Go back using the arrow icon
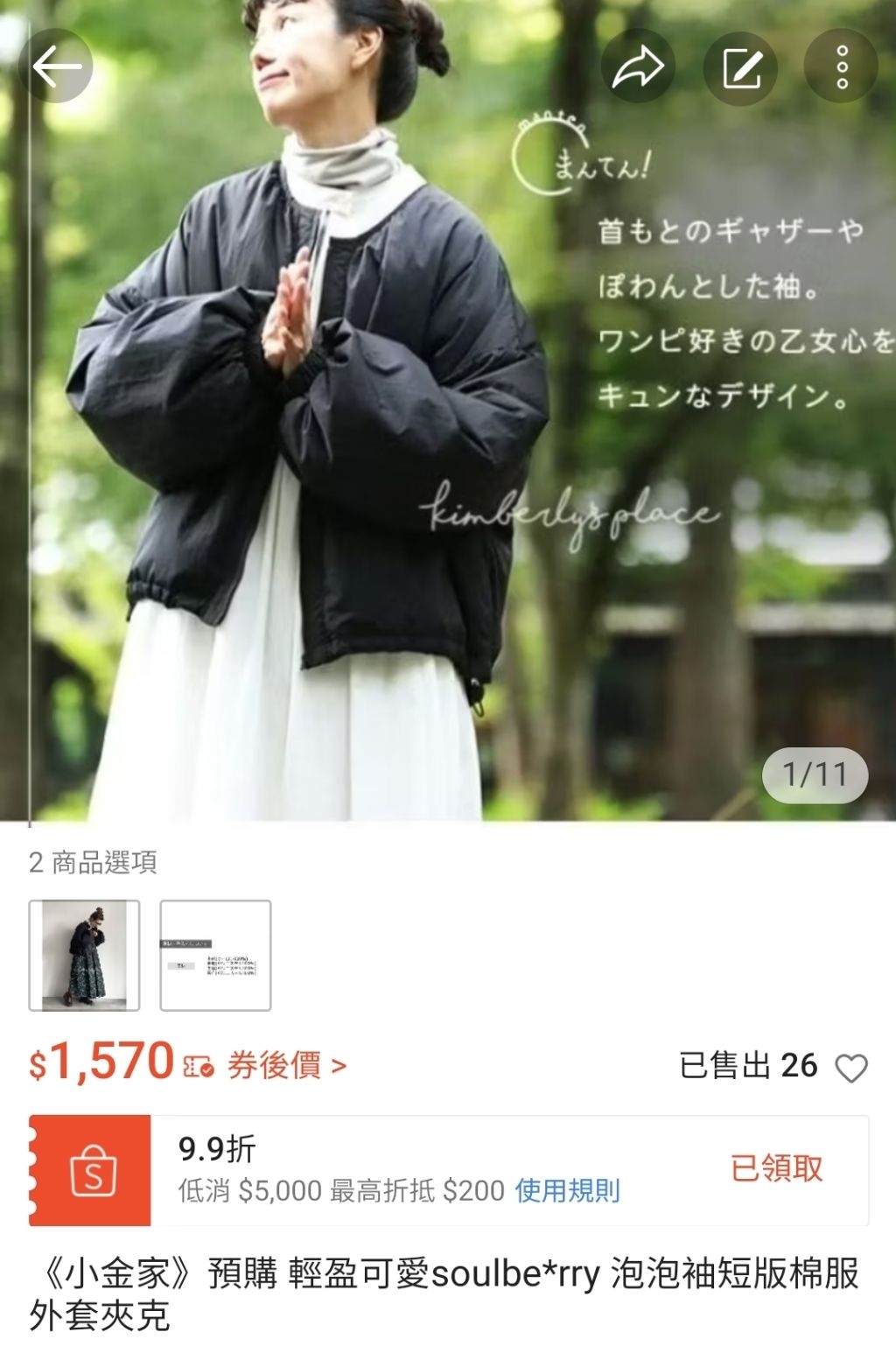This screenshot has width=896, height=1360. (57, 67)
